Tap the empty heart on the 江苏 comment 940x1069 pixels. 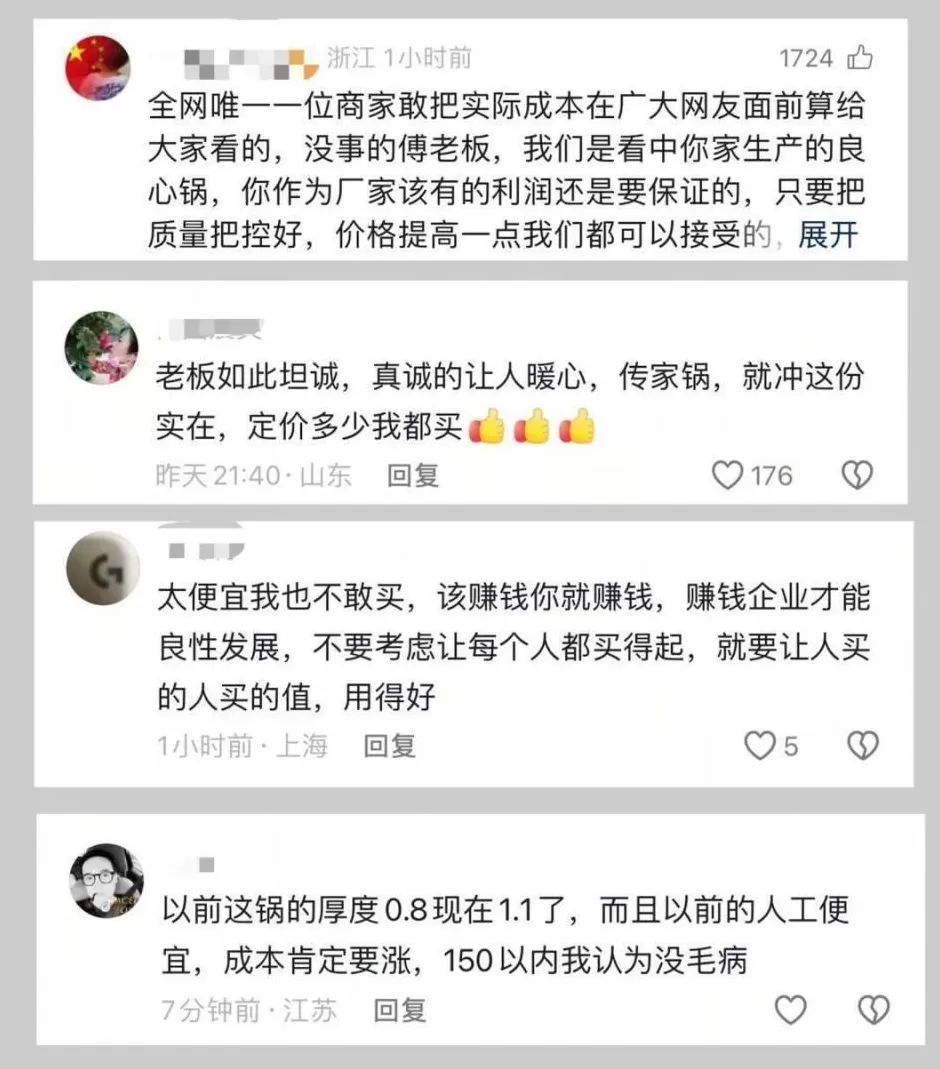point(791,1010)
